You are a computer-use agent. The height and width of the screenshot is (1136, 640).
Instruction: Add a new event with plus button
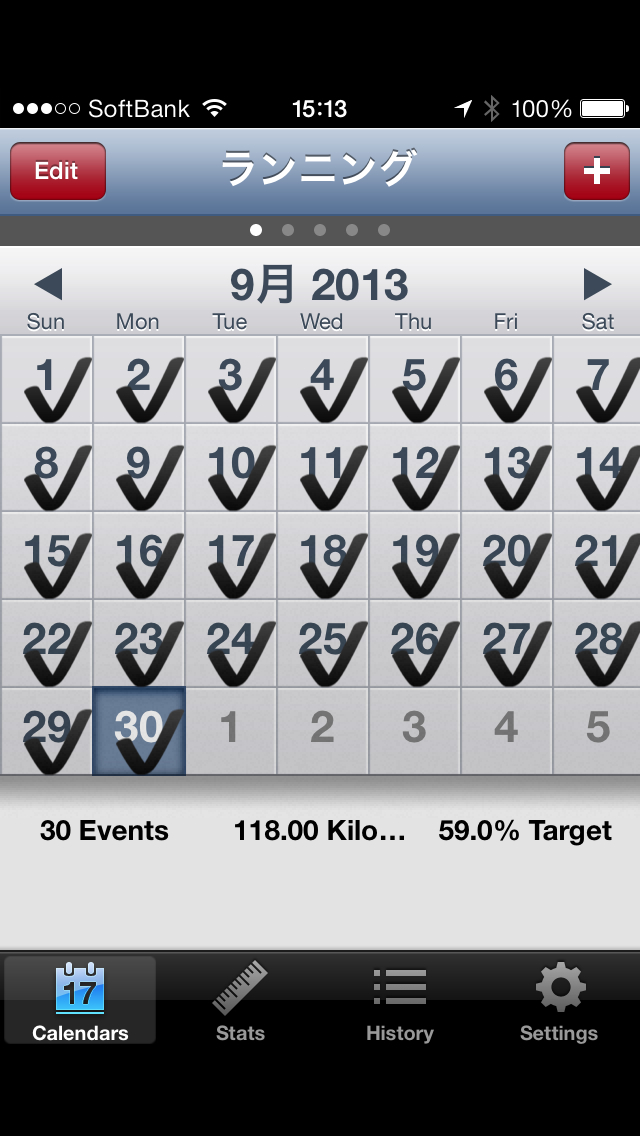click(x=596, y=171)
